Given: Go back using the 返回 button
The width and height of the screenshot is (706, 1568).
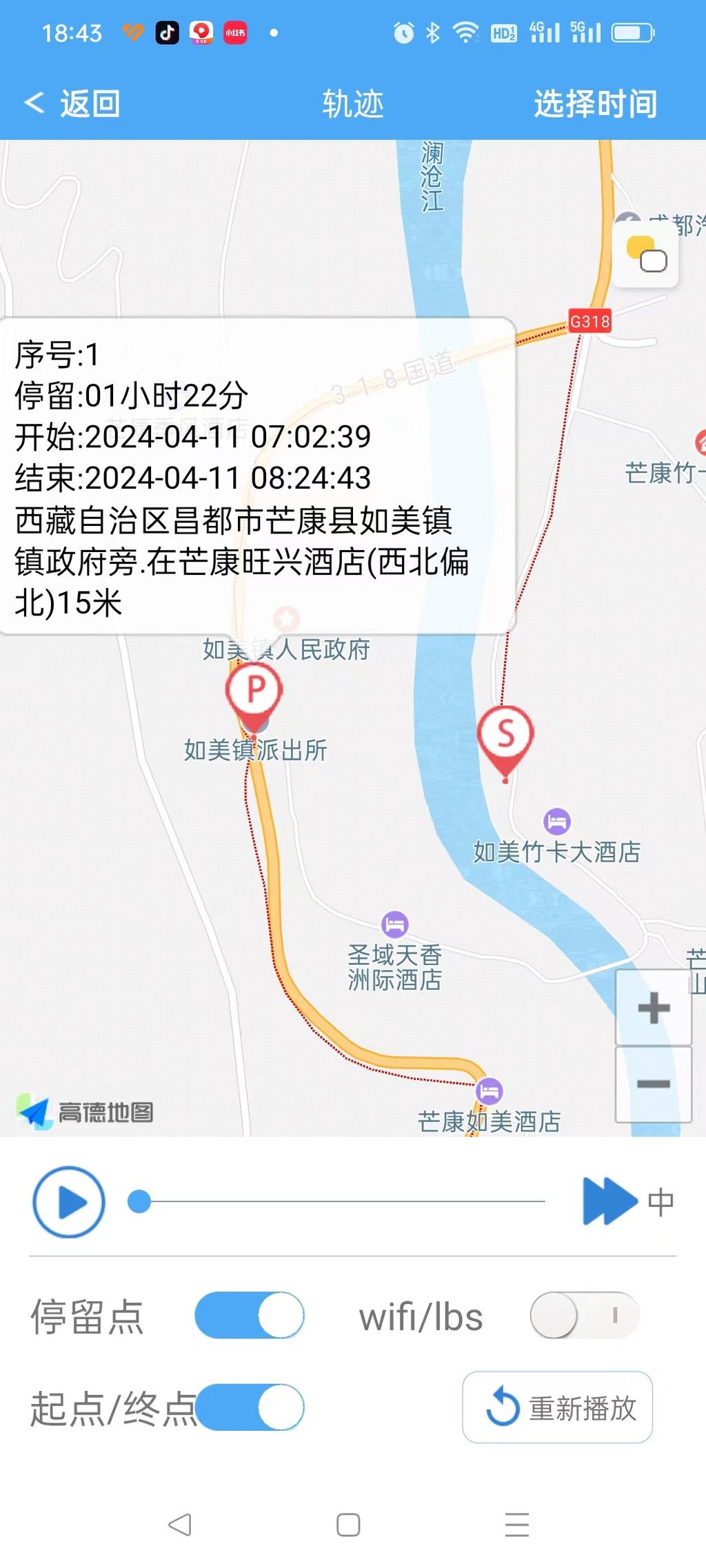Looking at the screenshot, I should click(x=72, y=104).
